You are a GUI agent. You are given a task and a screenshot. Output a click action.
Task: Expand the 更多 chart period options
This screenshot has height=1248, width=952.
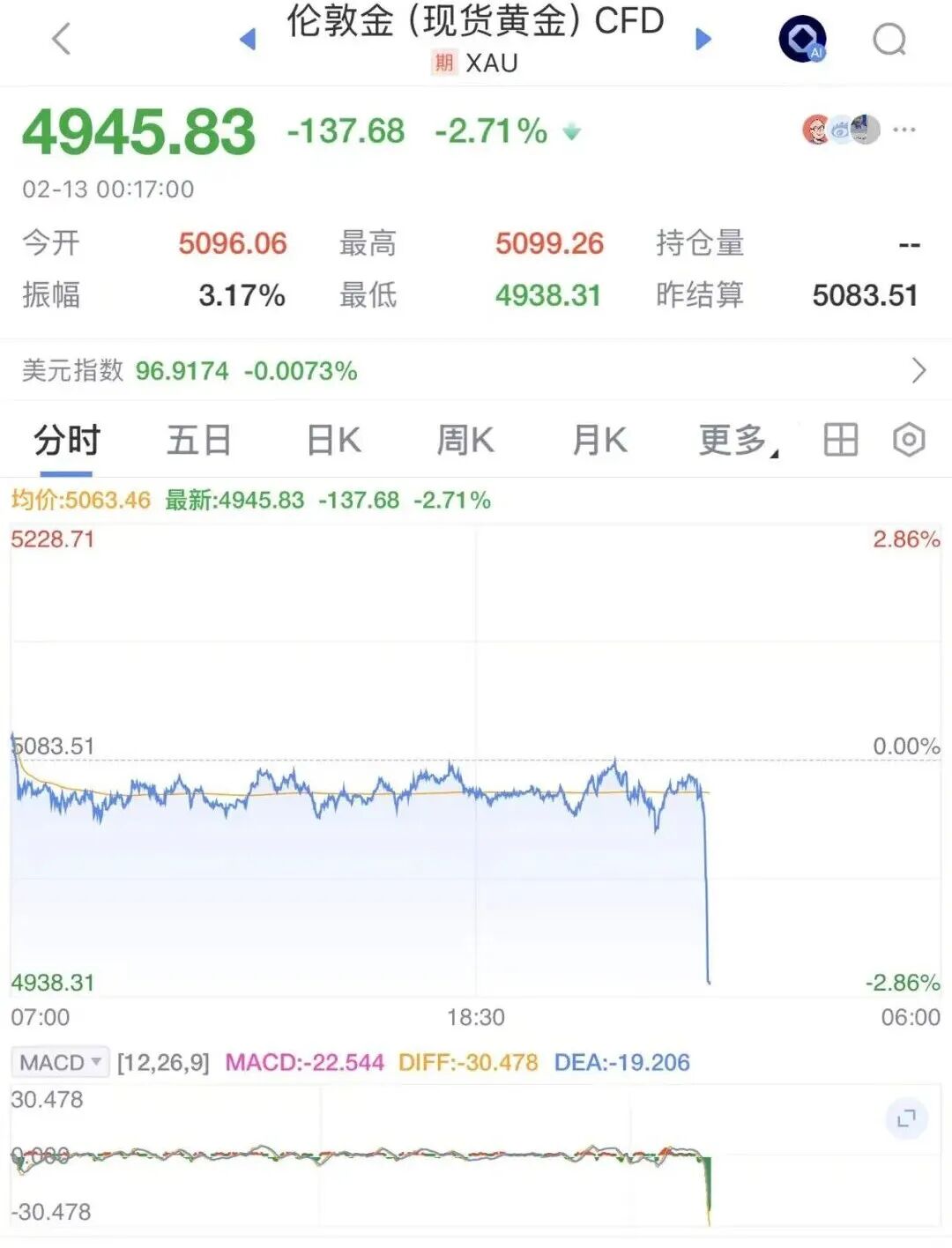(x=736, y=440)
